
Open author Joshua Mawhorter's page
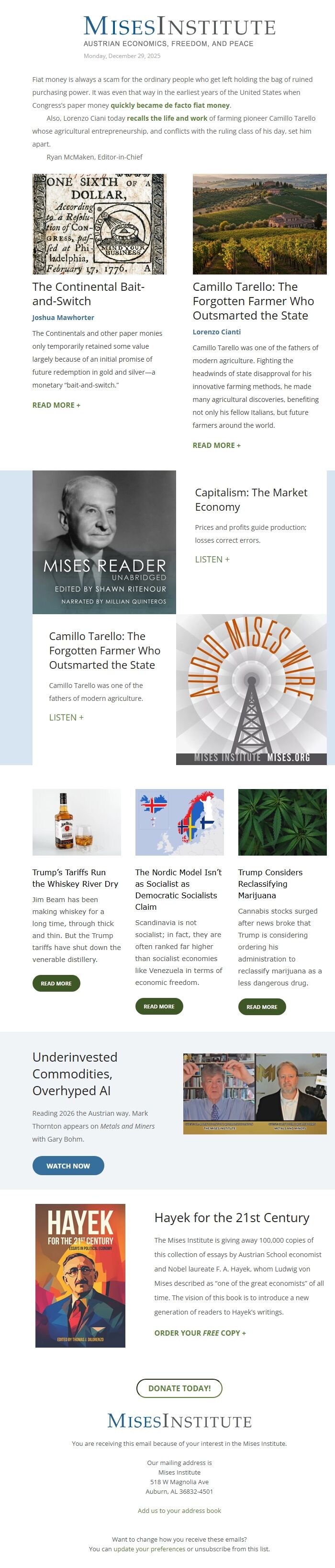63,317
